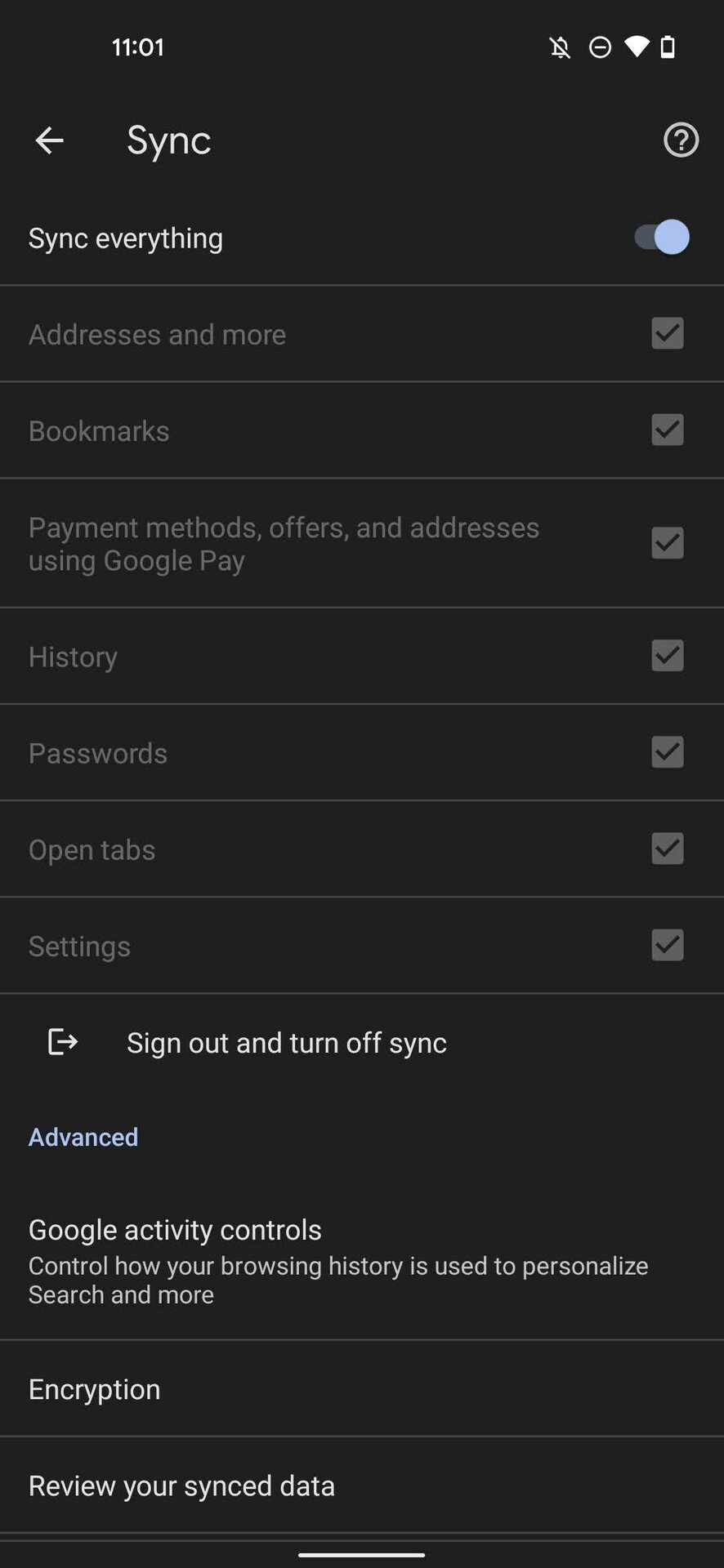Sign out and turn off sync
Image resolution: width=724 pixels, height=1568 pixels.
tap(286, 1043)
